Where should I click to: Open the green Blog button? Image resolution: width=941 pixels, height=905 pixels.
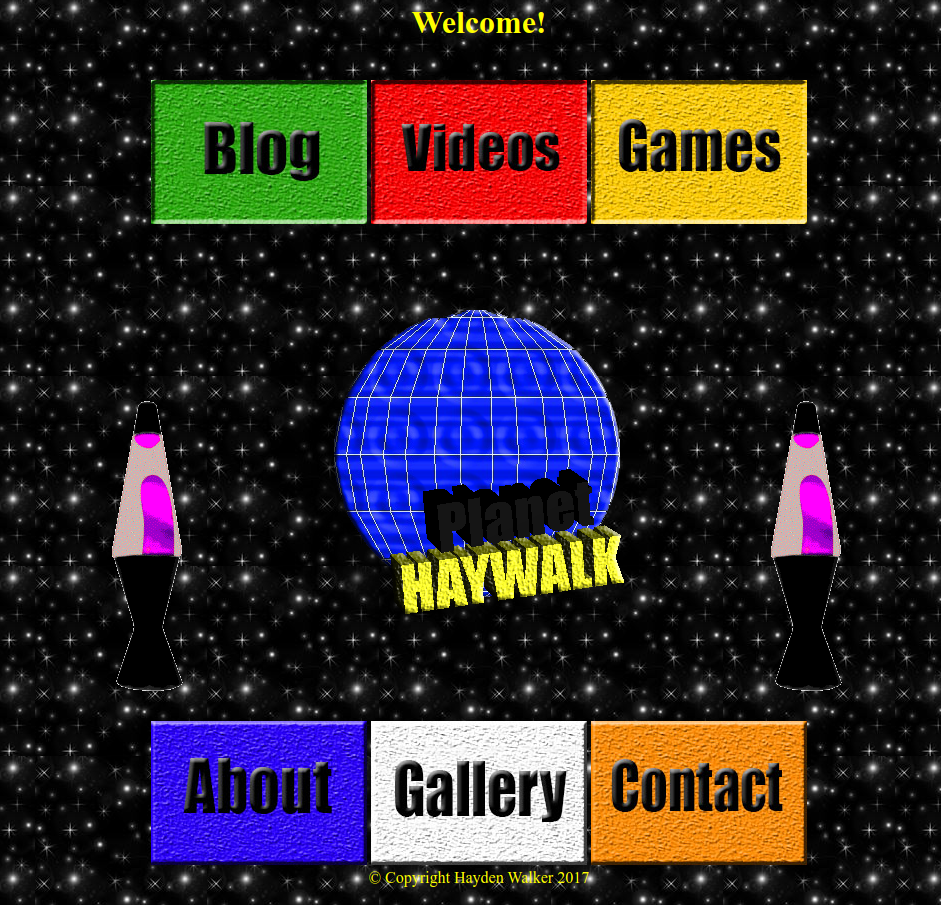(260, 152)
